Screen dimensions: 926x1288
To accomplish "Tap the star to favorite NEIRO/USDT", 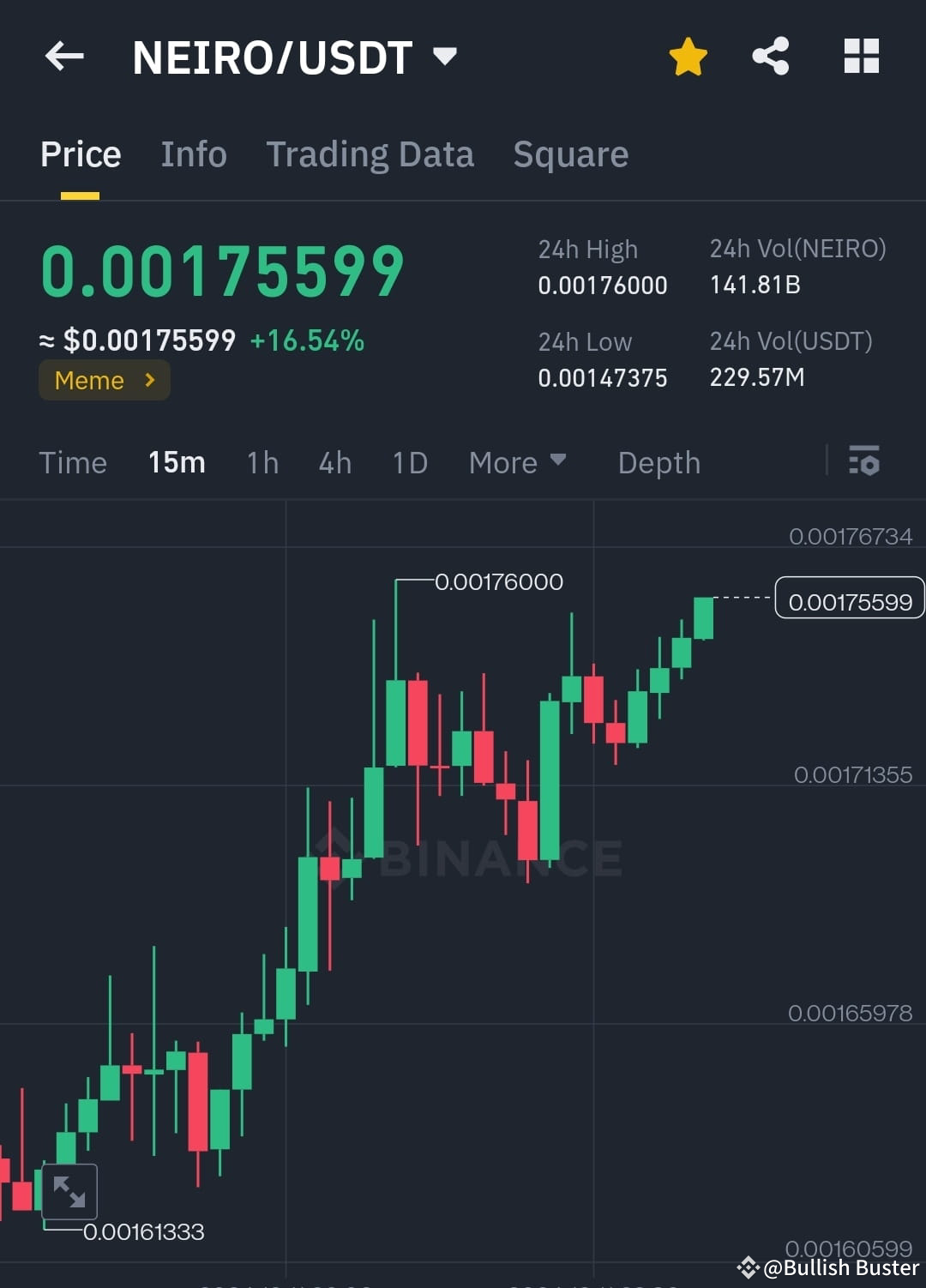I will click(687, 55).
